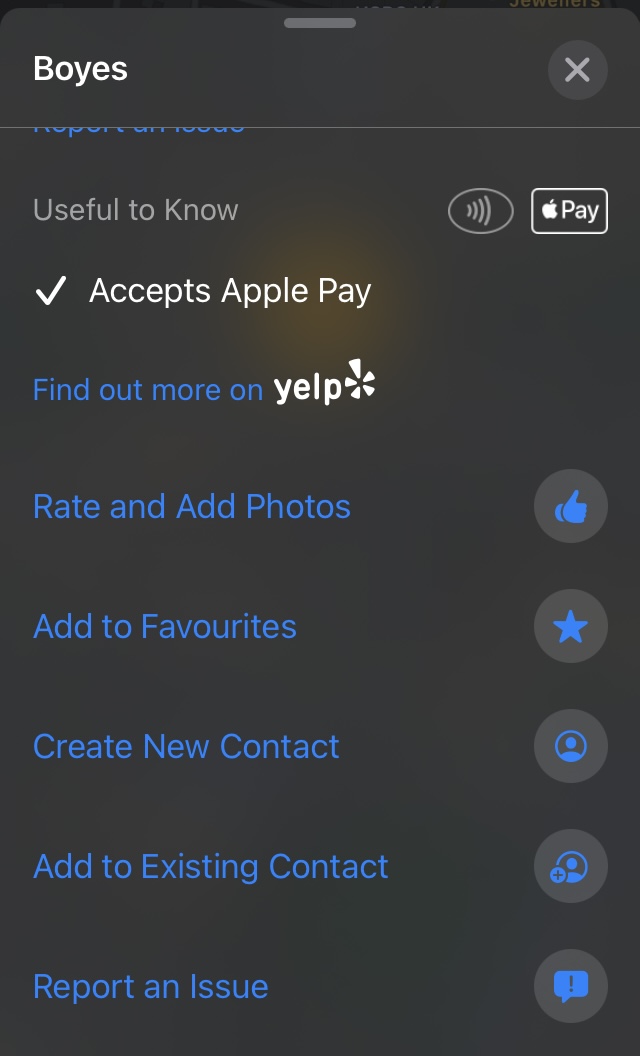Choose Create New Contact
The height and width of the screenshot is (1056, 640).
tap(186, 747)
